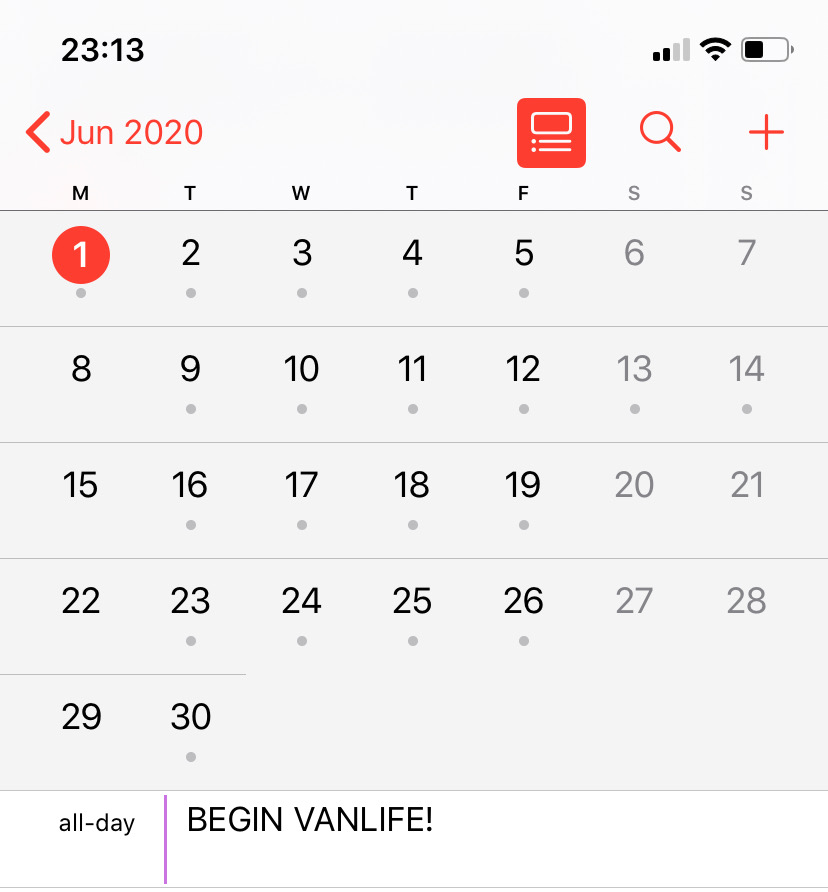The height and width of the screenshot is (892, 828).
Task: Pick June 28 on the calendar
Action: pos(746,602)
